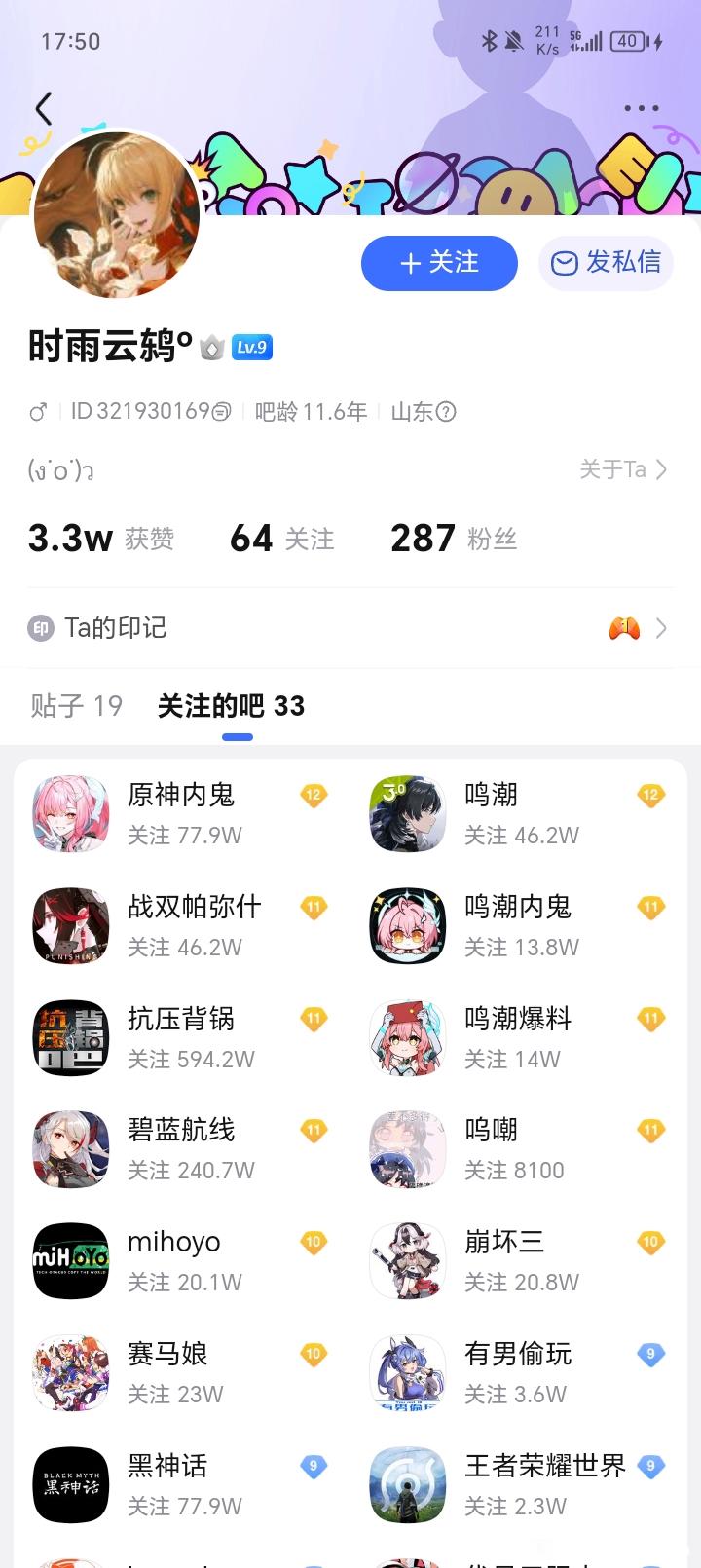View the user's profile avatar

tap(117, 216)
